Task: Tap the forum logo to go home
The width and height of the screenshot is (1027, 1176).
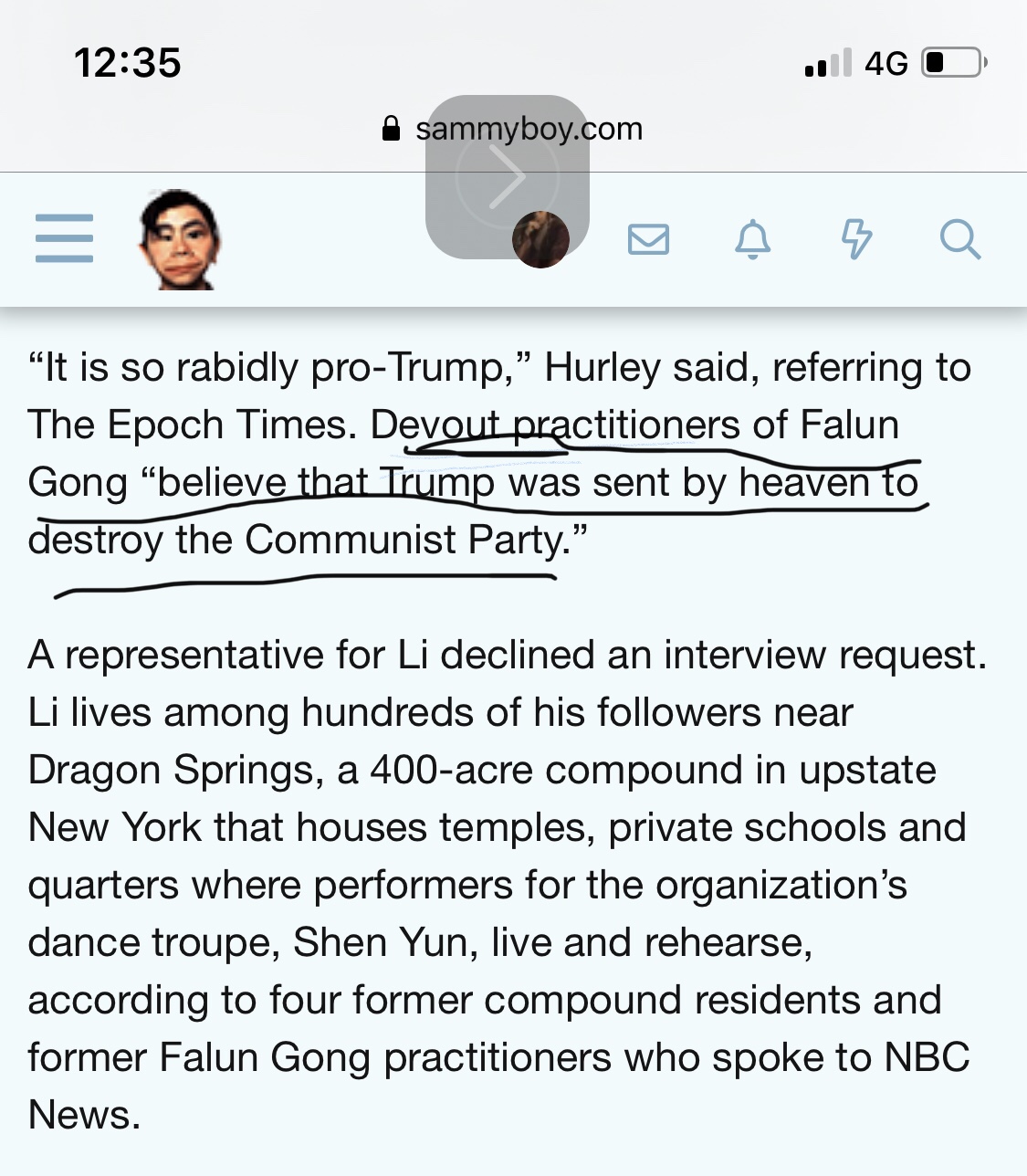Action: tap(180, 240)
